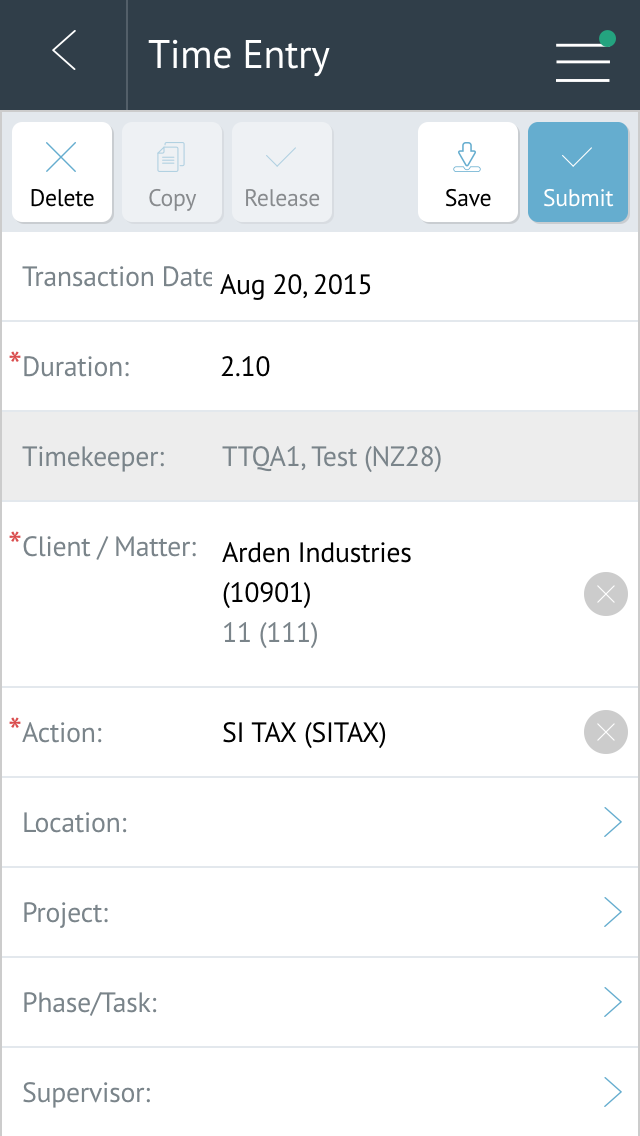The image size is (640, 1136).
Task: Change the Transaction Date value
Action: point(296,285)
